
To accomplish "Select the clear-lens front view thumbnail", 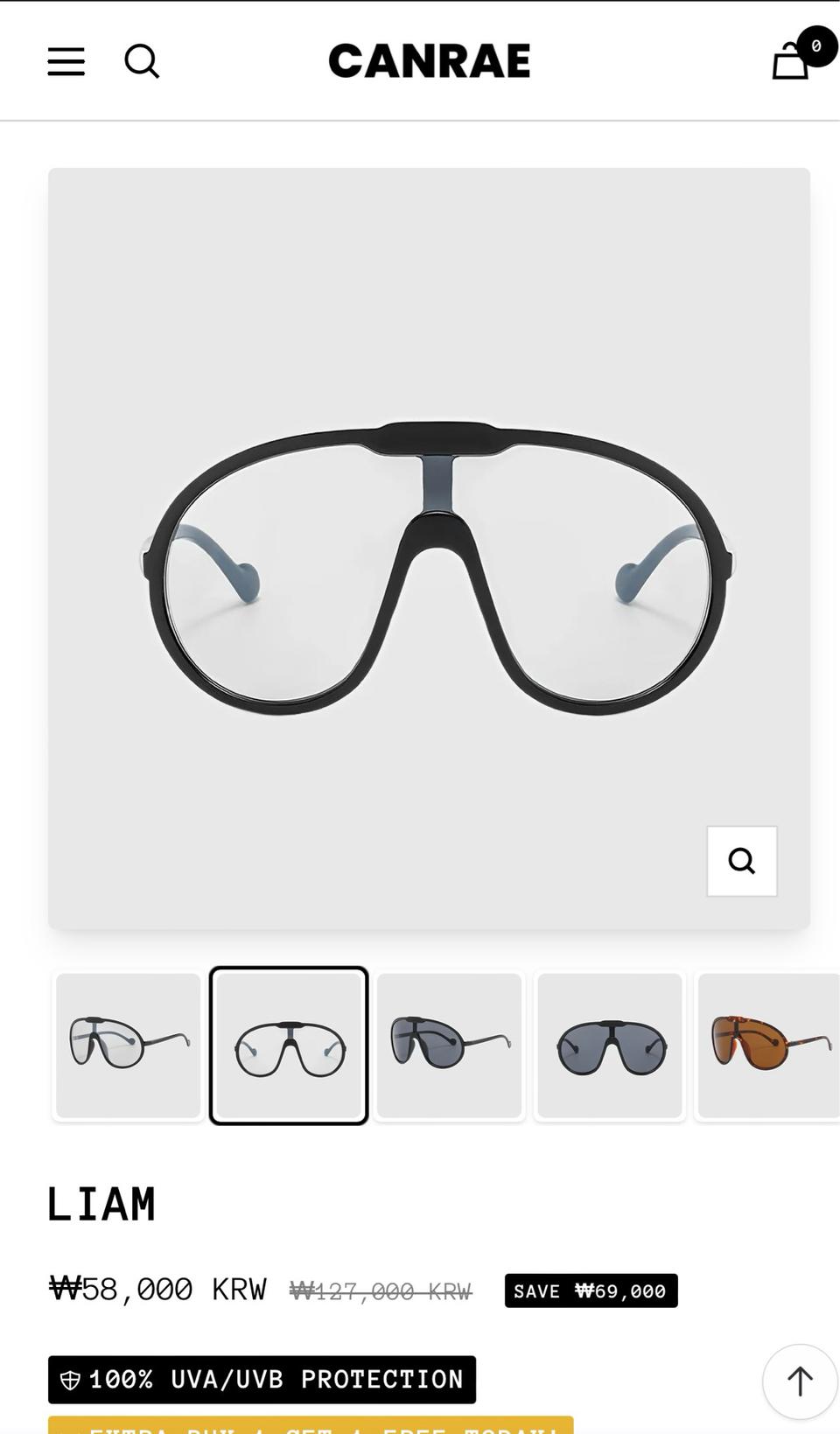I will [289, 1046].
